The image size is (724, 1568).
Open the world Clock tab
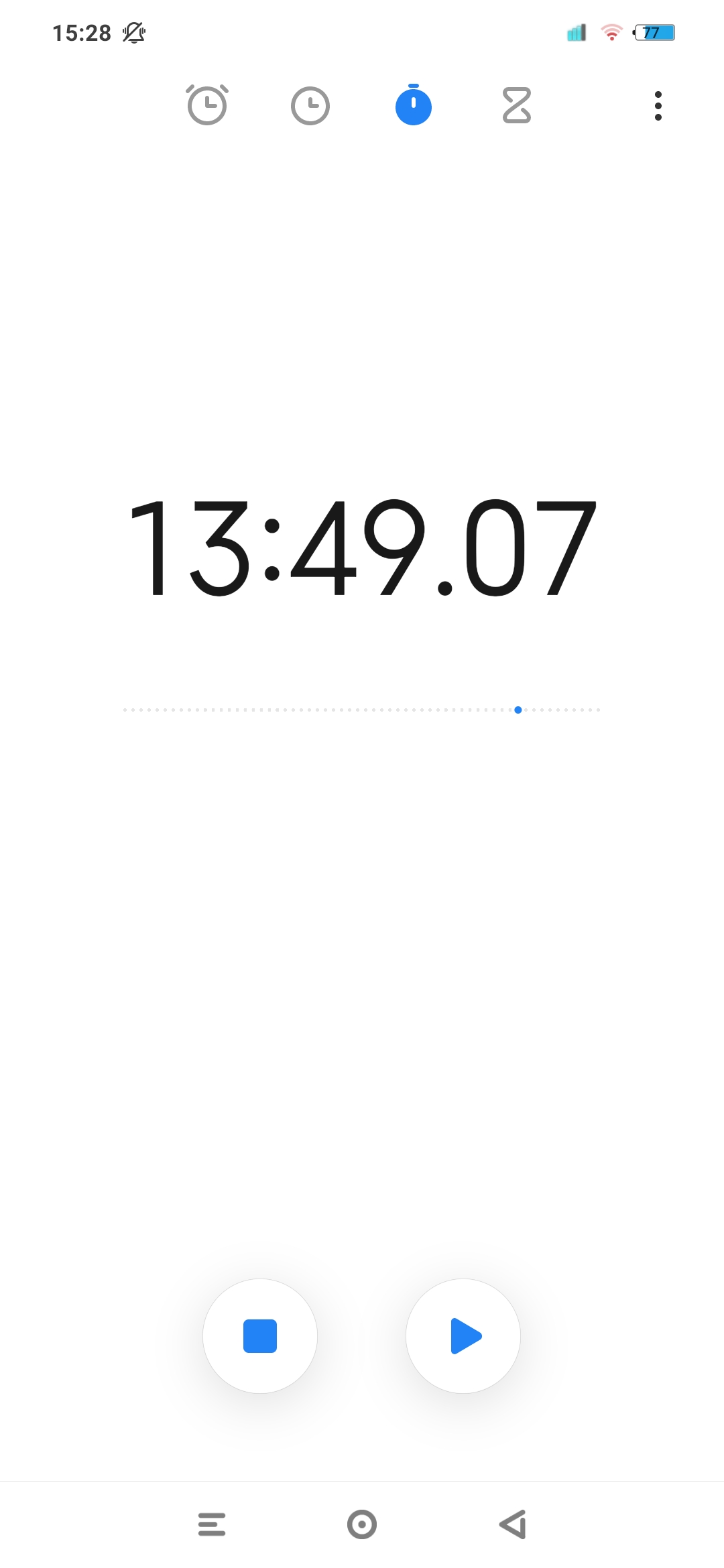[310, 105]
